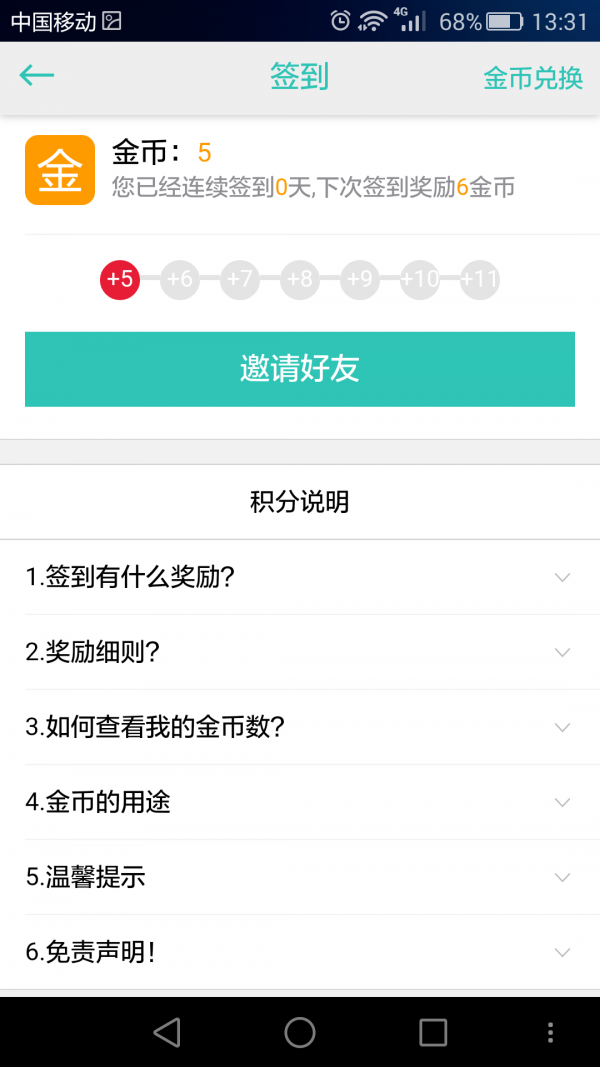Open the 金币兑换 coin exchange

pos(533,78)
